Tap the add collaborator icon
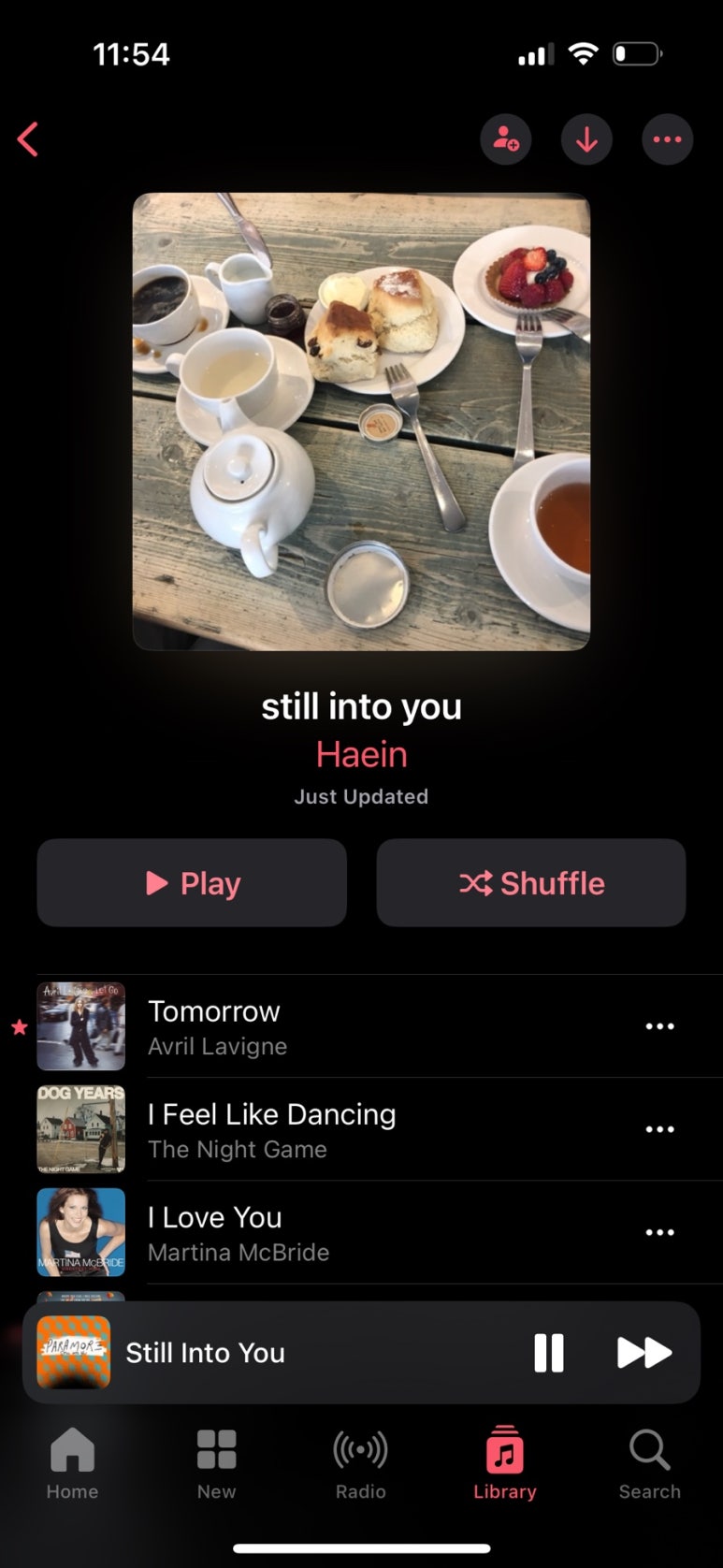This screenshot has height=1568, width=723. (x=506, y=140)
